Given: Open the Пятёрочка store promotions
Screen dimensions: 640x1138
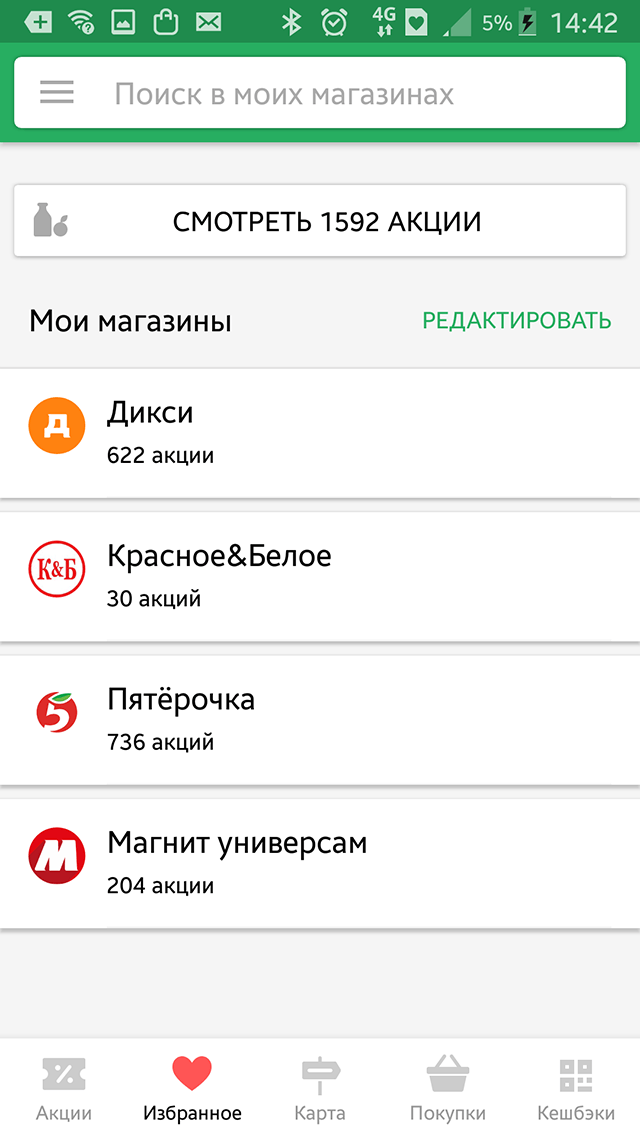Looking at the screenshot, I should 320,719.
